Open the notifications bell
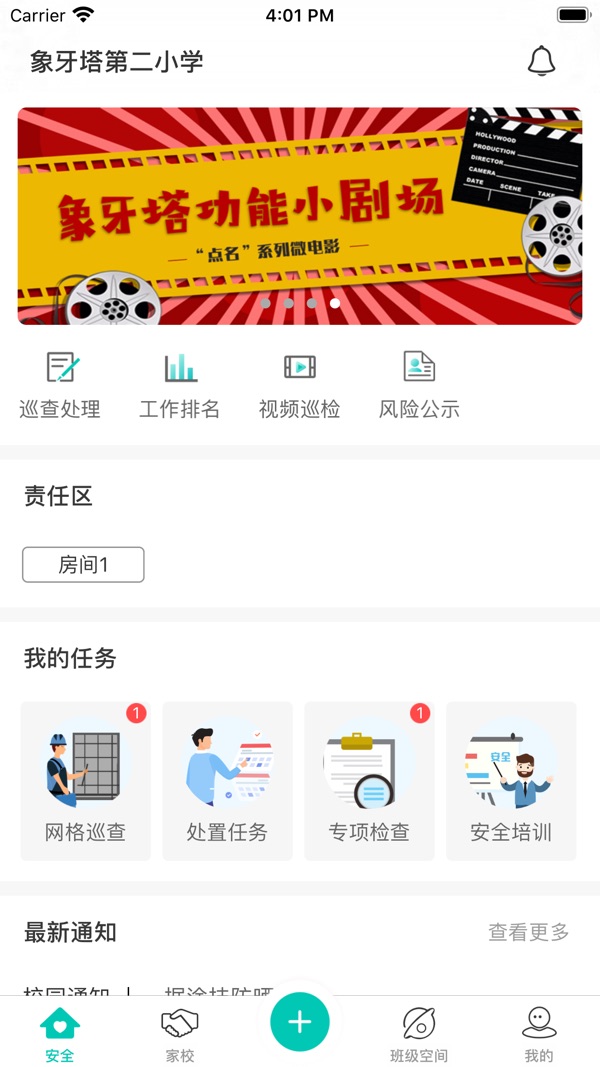 (x=541, y=62)
